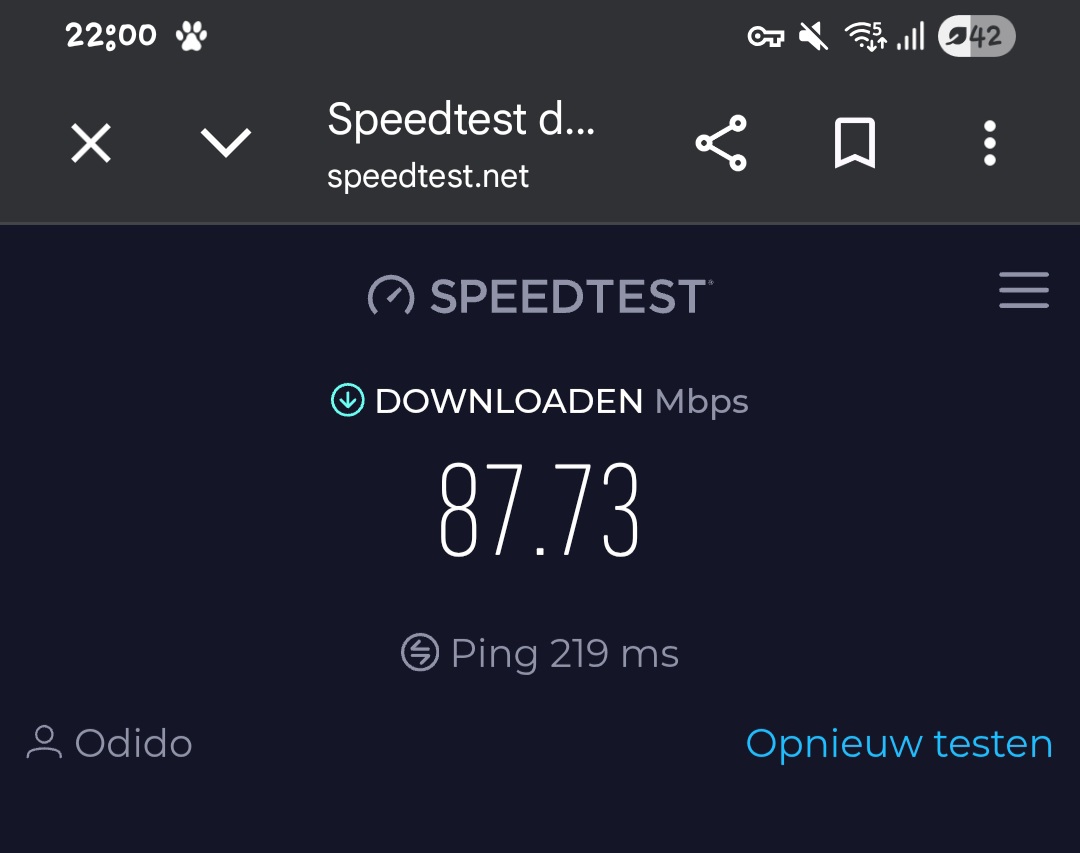Tap Opnieuw testen to rerun test

point(899,744)
